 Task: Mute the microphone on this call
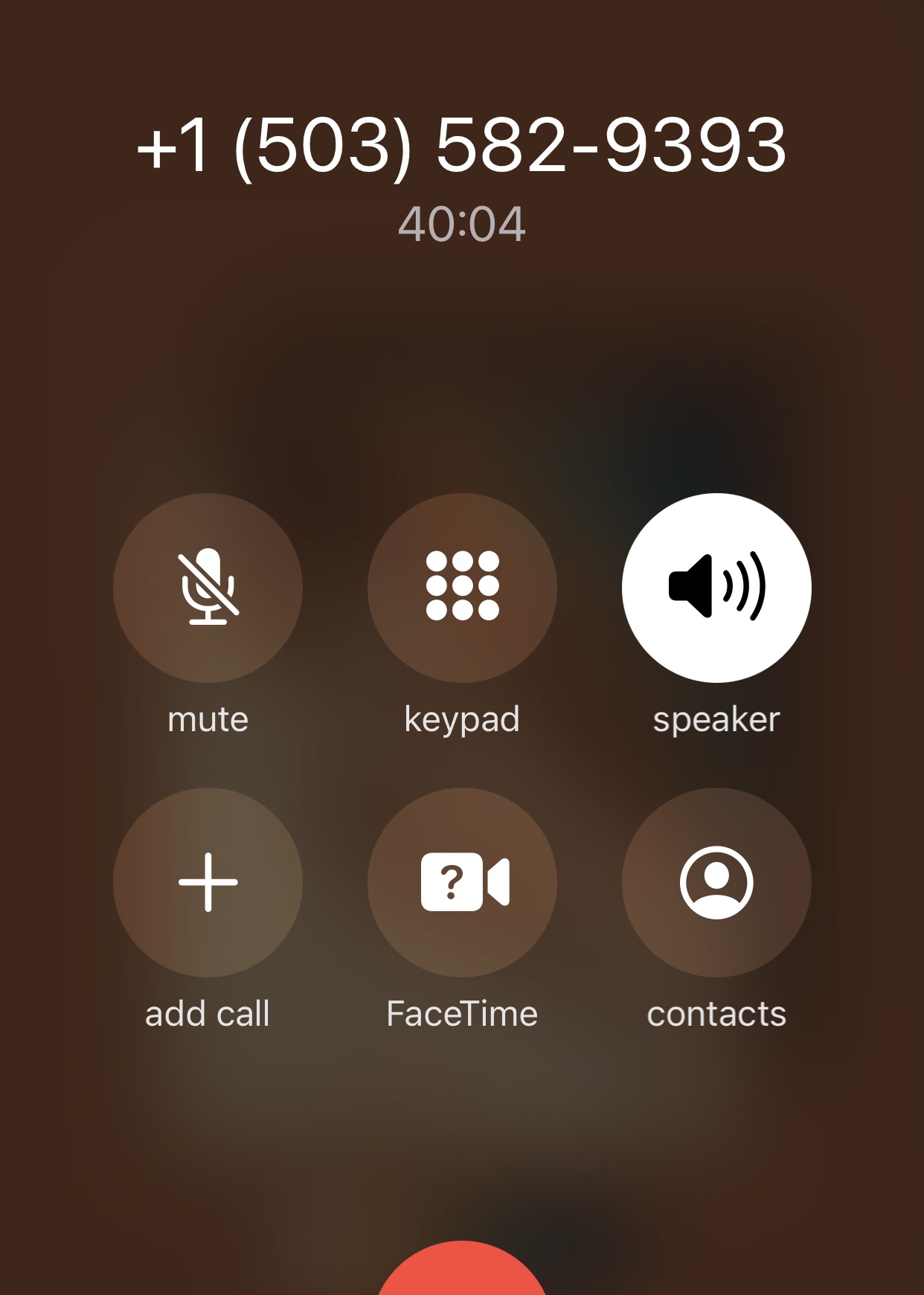pyautogui.click(x=208, y=588)
